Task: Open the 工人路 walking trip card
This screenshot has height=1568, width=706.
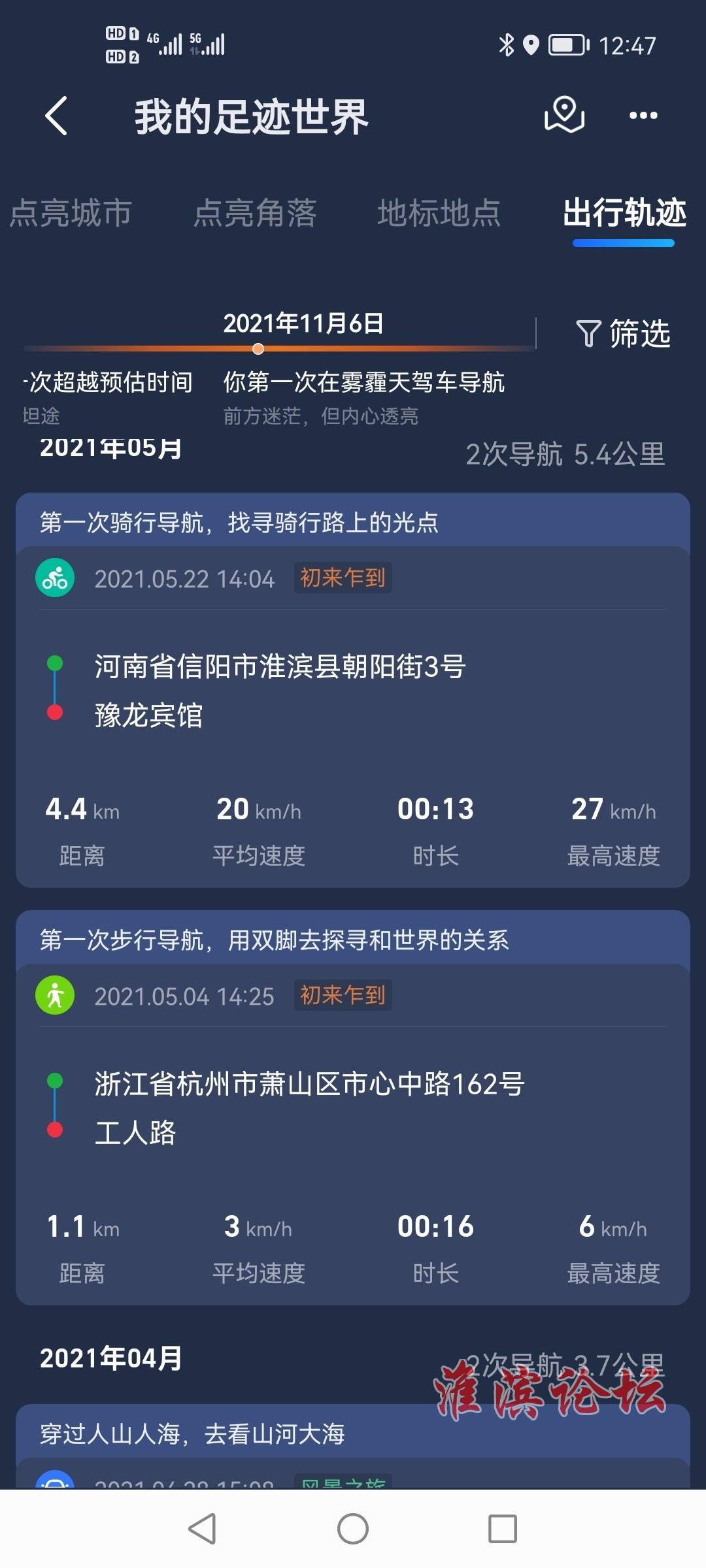Action: click(353, 1107)
